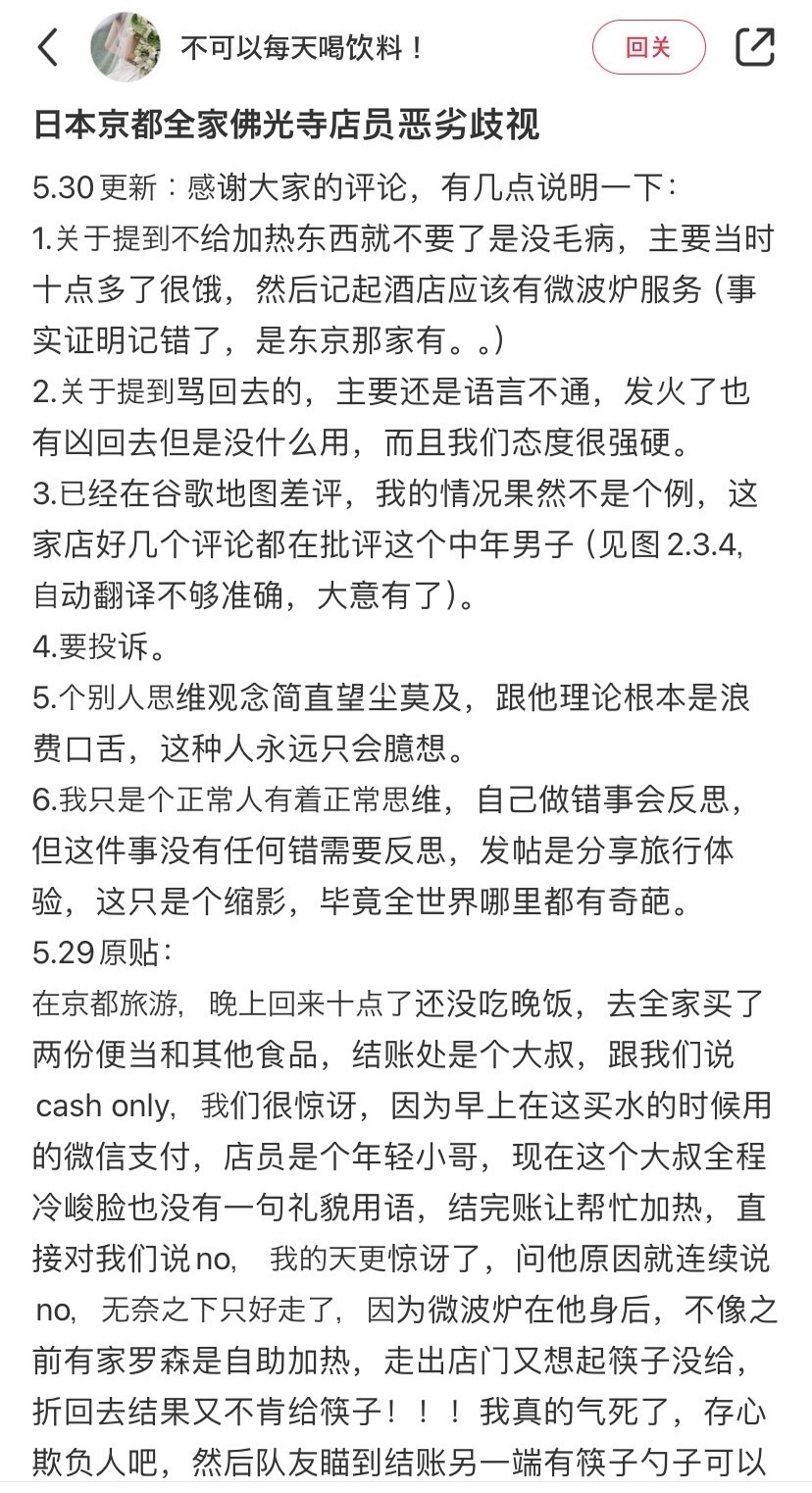
Task: Tap the 回关 follow-back button
Action: click(x=648, y=47)
